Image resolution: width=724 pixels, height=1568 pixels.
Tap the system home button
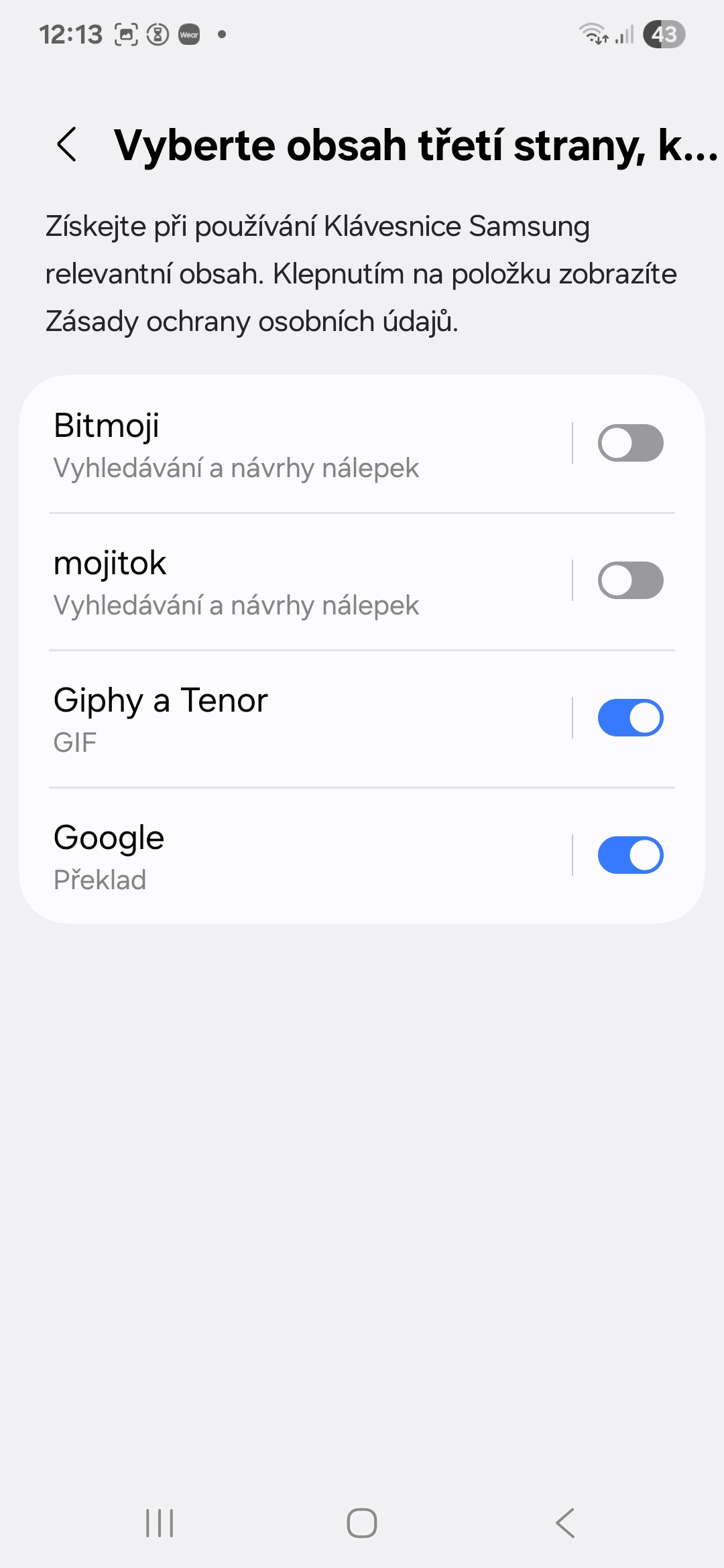[x=362, y=1523]
